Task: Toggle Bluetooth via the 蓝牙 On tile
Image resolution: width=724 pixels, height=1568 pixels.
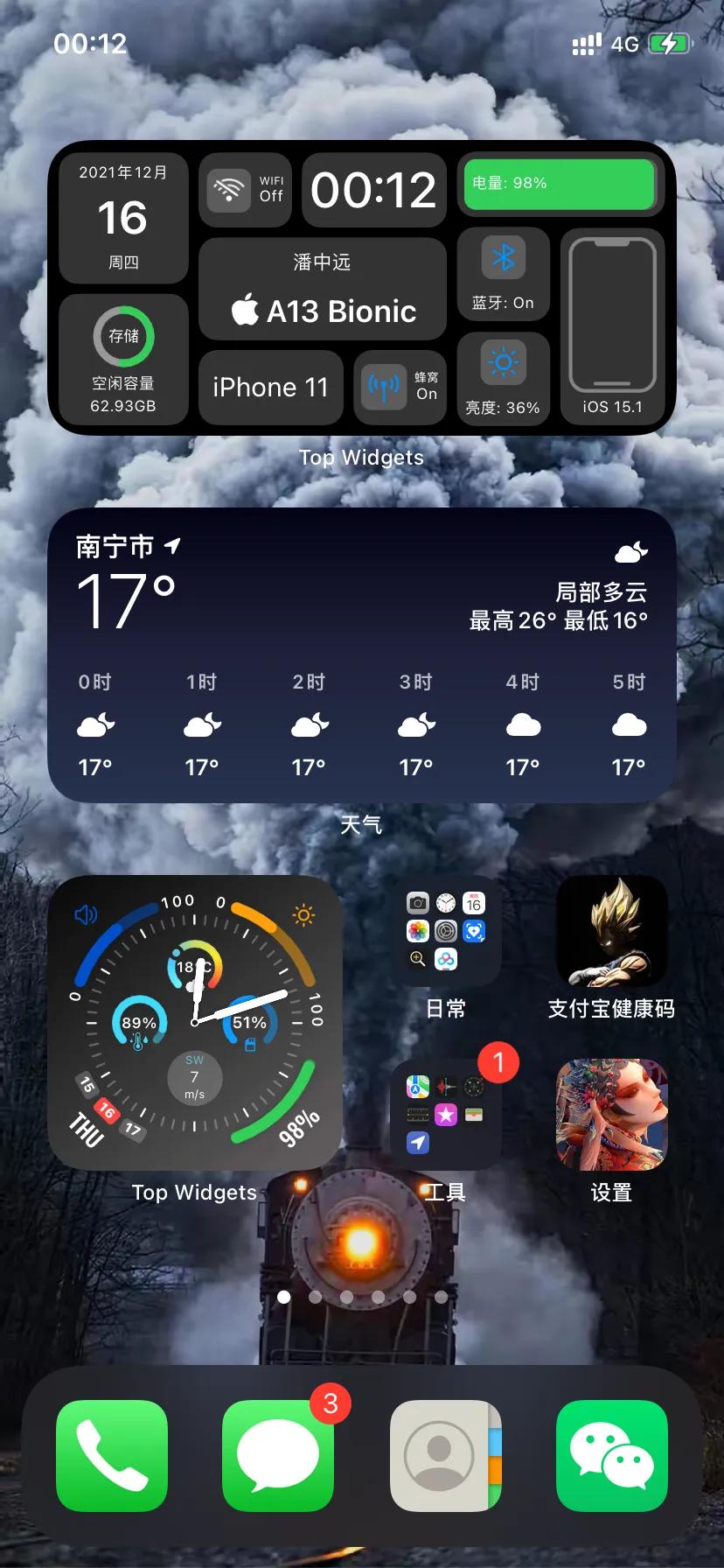Action: [x=504, y=274]
